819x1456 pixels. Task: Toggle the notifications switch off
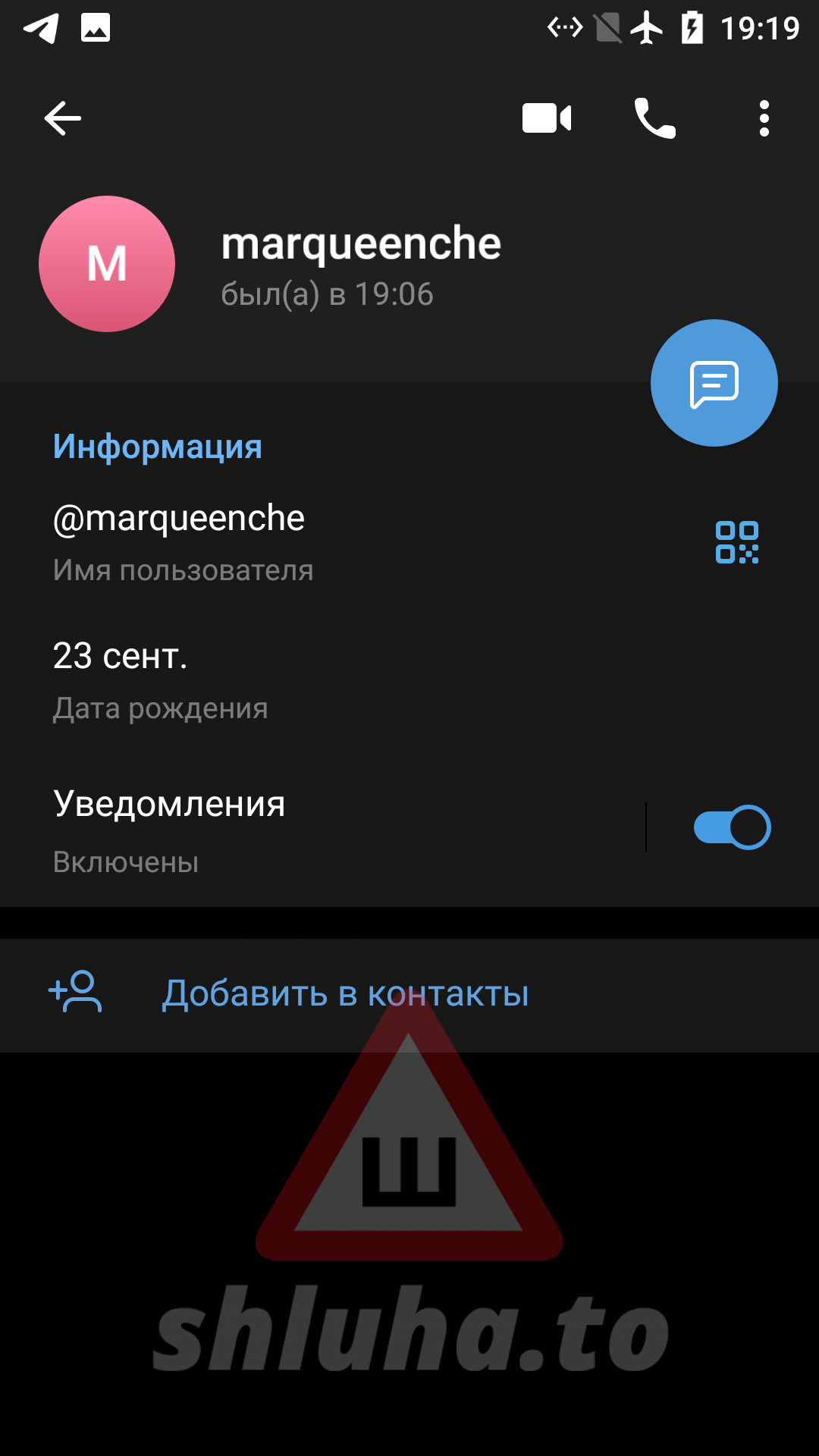732,827
